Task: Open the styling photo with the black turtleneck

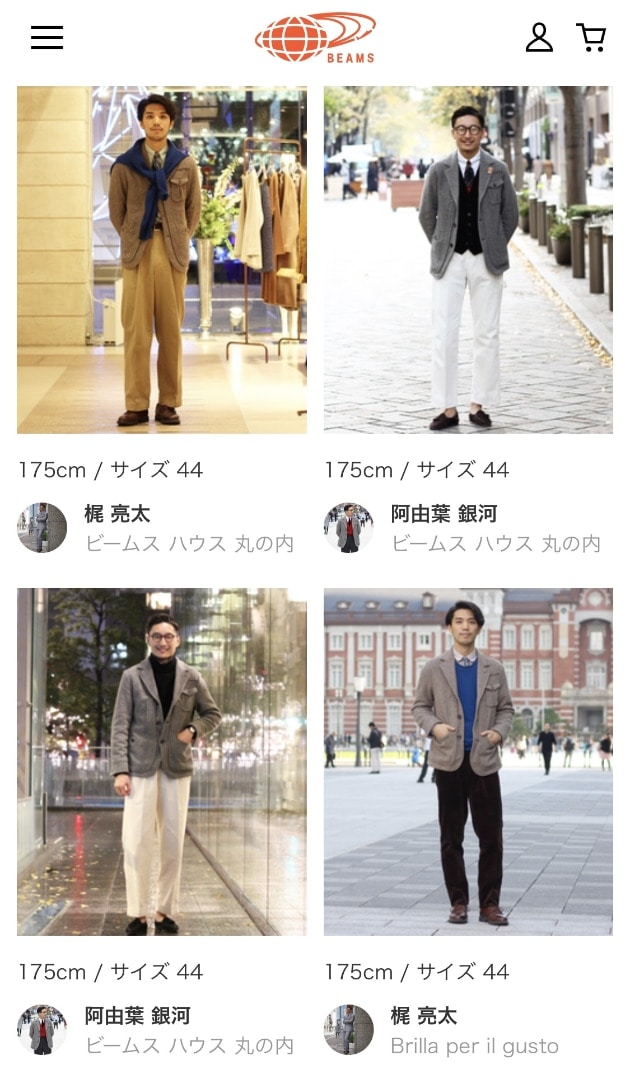Action: pyautogui.click(x=162, y=762)
